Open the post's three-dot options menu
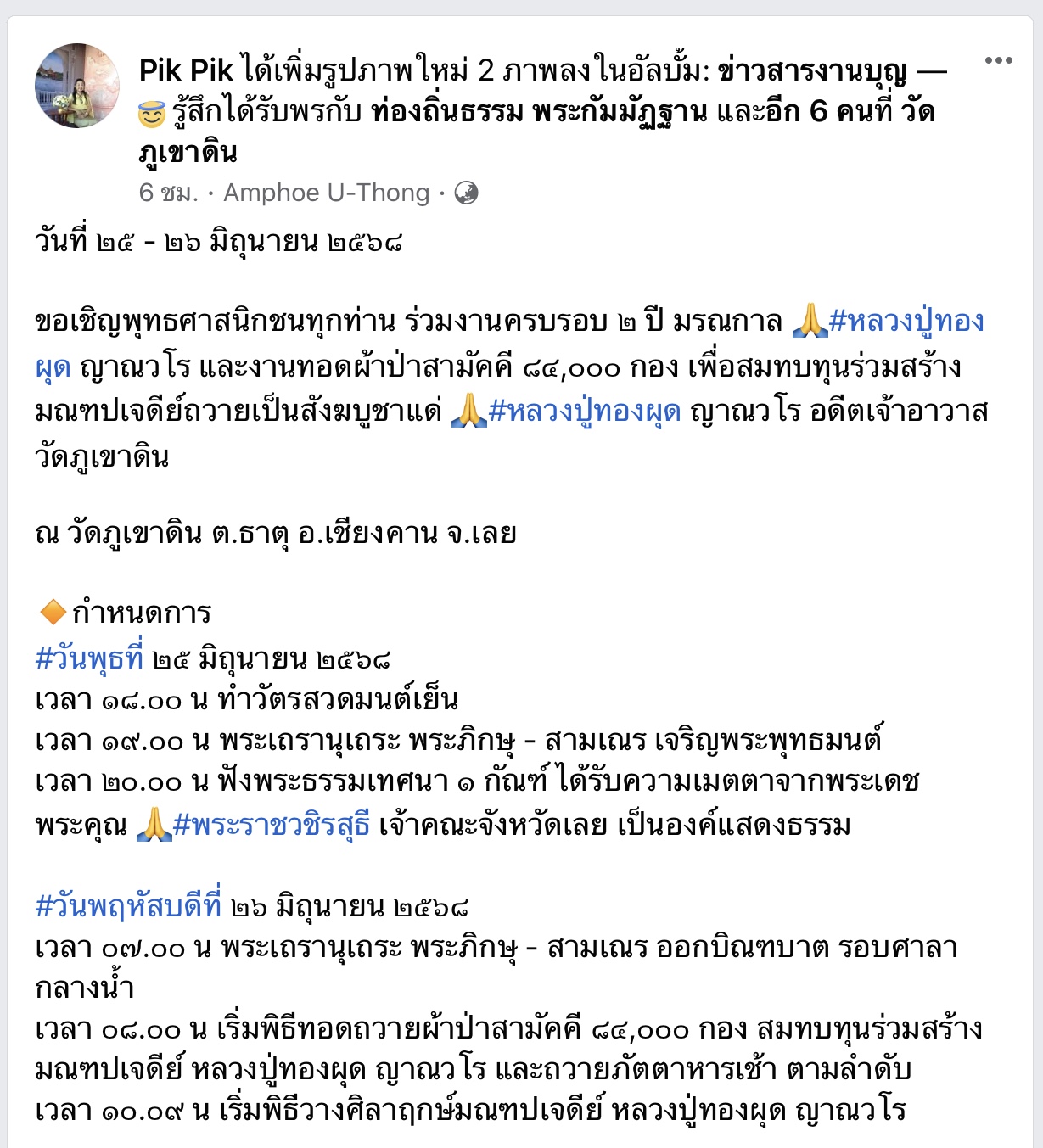 click(998, 60)
